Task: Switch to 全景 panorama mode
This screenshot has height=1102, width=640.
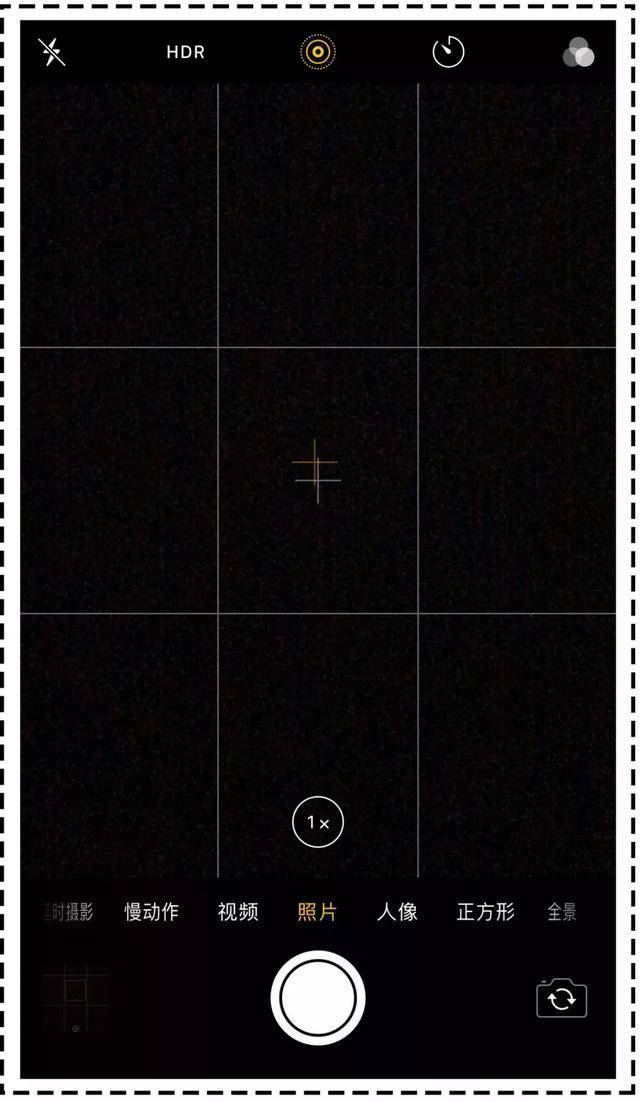Action: tap(562, 912)
